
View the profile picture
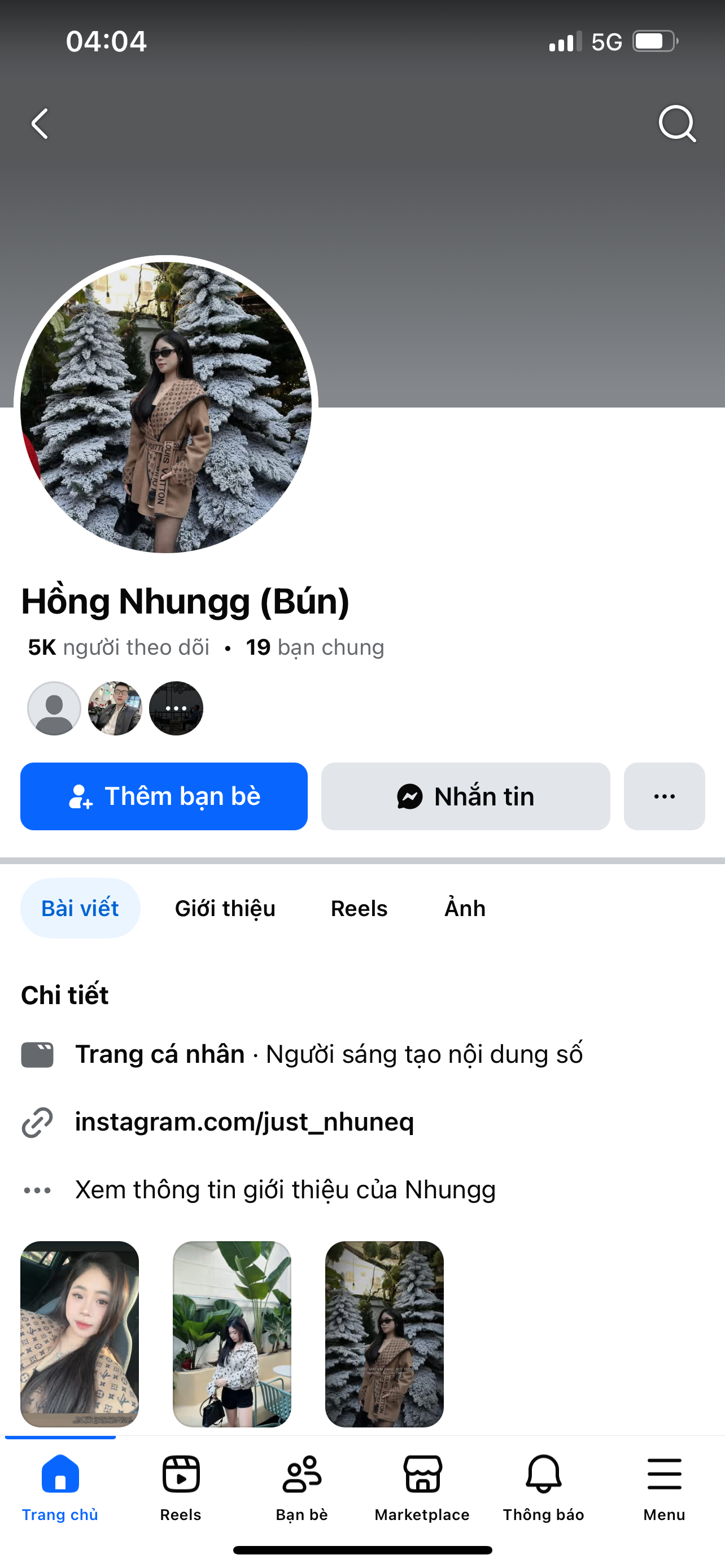(165, 406)
